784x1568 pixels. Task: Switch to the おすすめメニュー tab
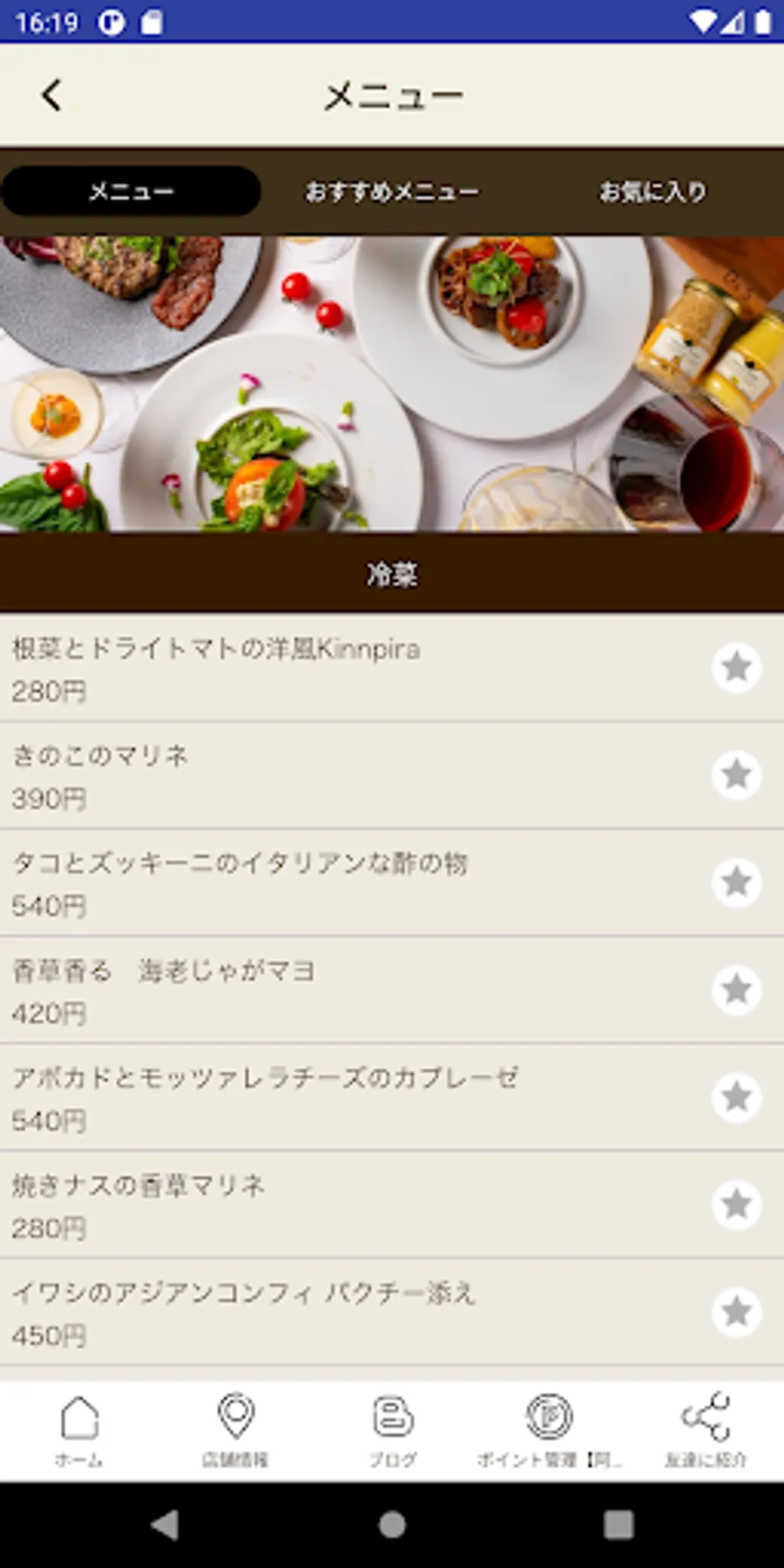point(391,192)
